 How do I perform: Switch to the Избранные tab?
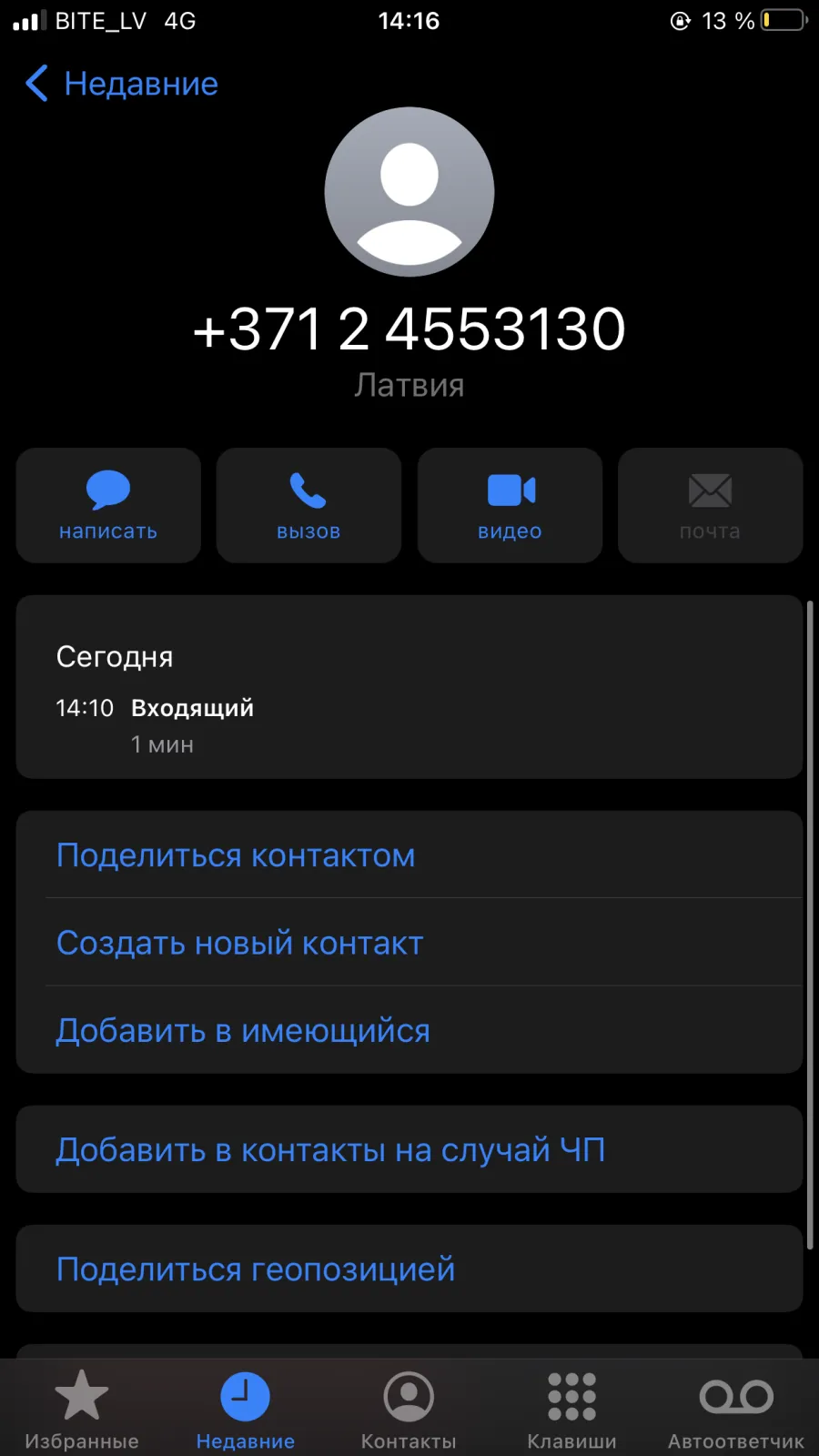(x=82, y=1409)
